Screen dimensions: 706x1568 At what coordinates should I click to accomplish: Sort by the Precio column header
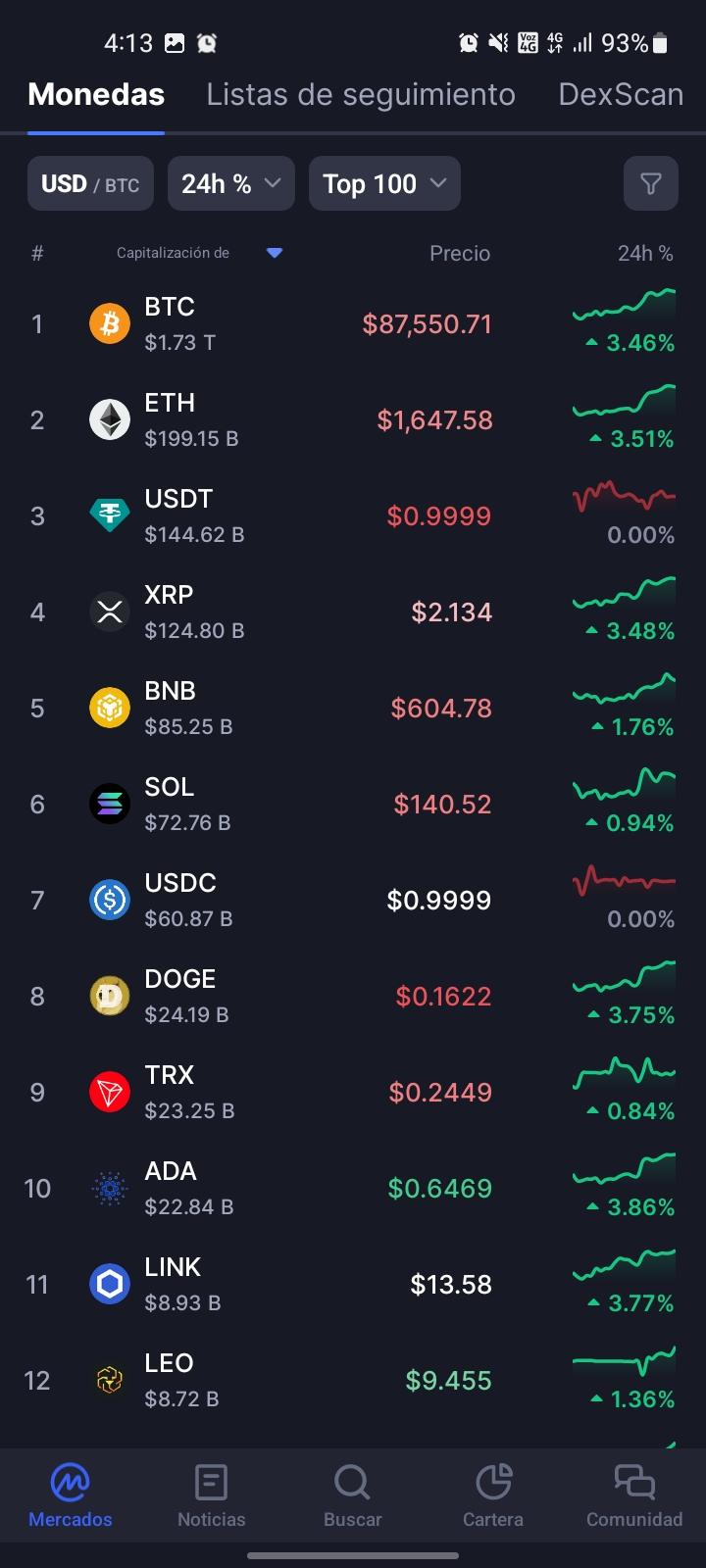point(460,253)
